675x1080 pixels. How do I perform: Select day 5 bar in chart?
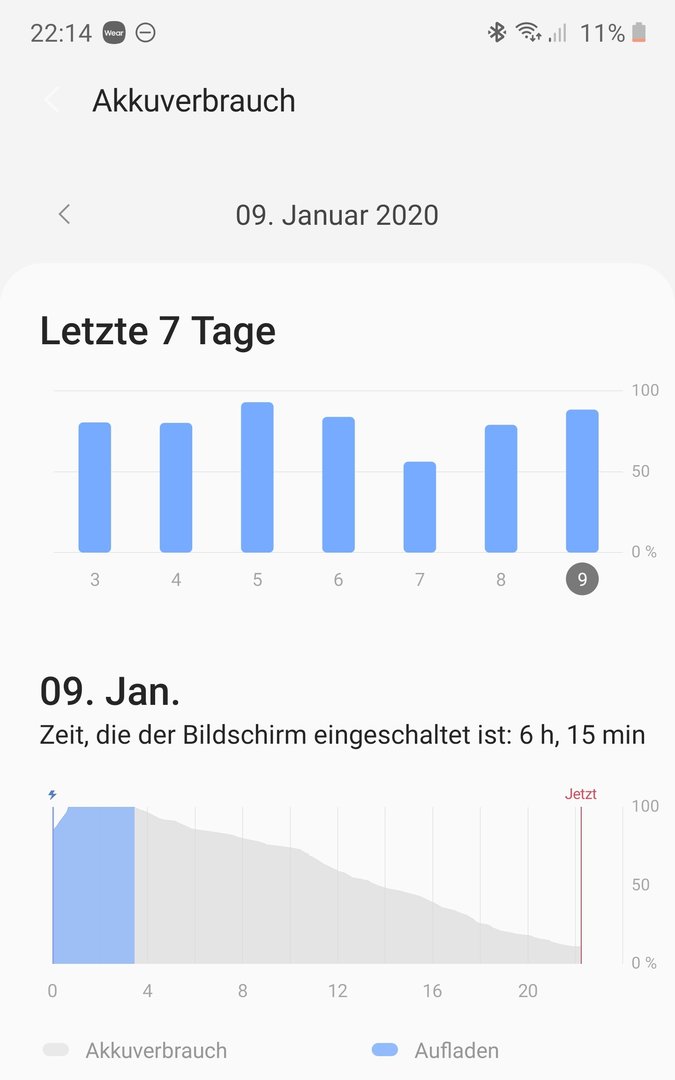pyautogui.click(x=258, y=477)
